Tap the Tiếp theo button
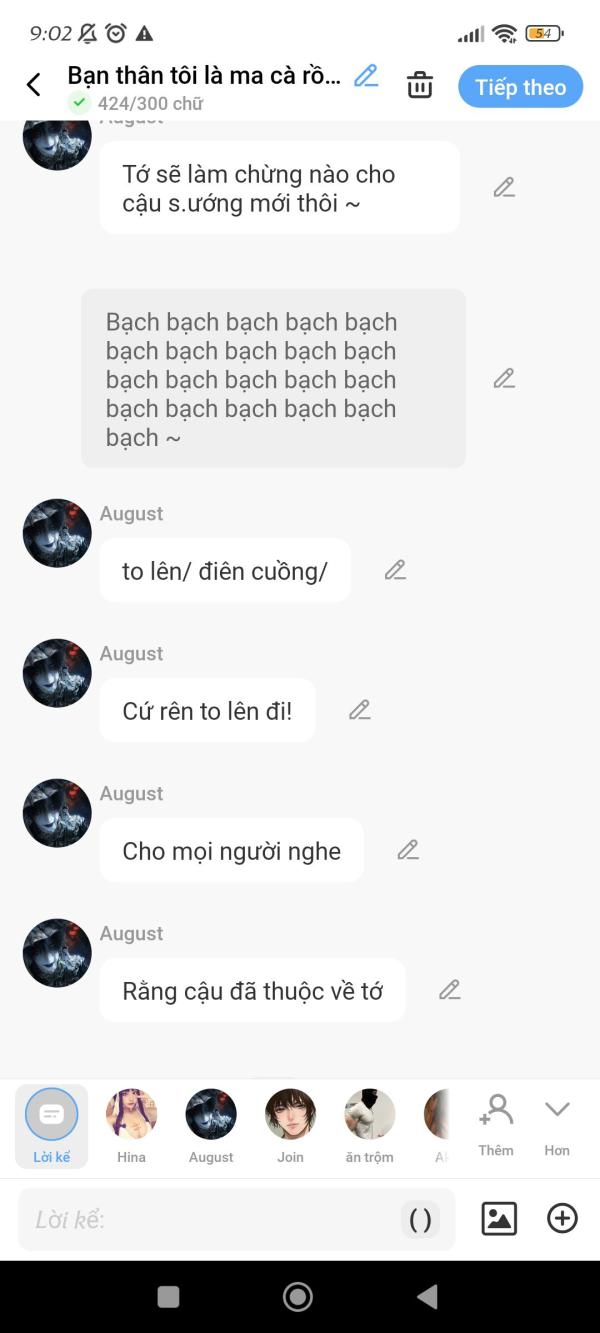Screen dimensions: 600x1333 coord(520,87)
